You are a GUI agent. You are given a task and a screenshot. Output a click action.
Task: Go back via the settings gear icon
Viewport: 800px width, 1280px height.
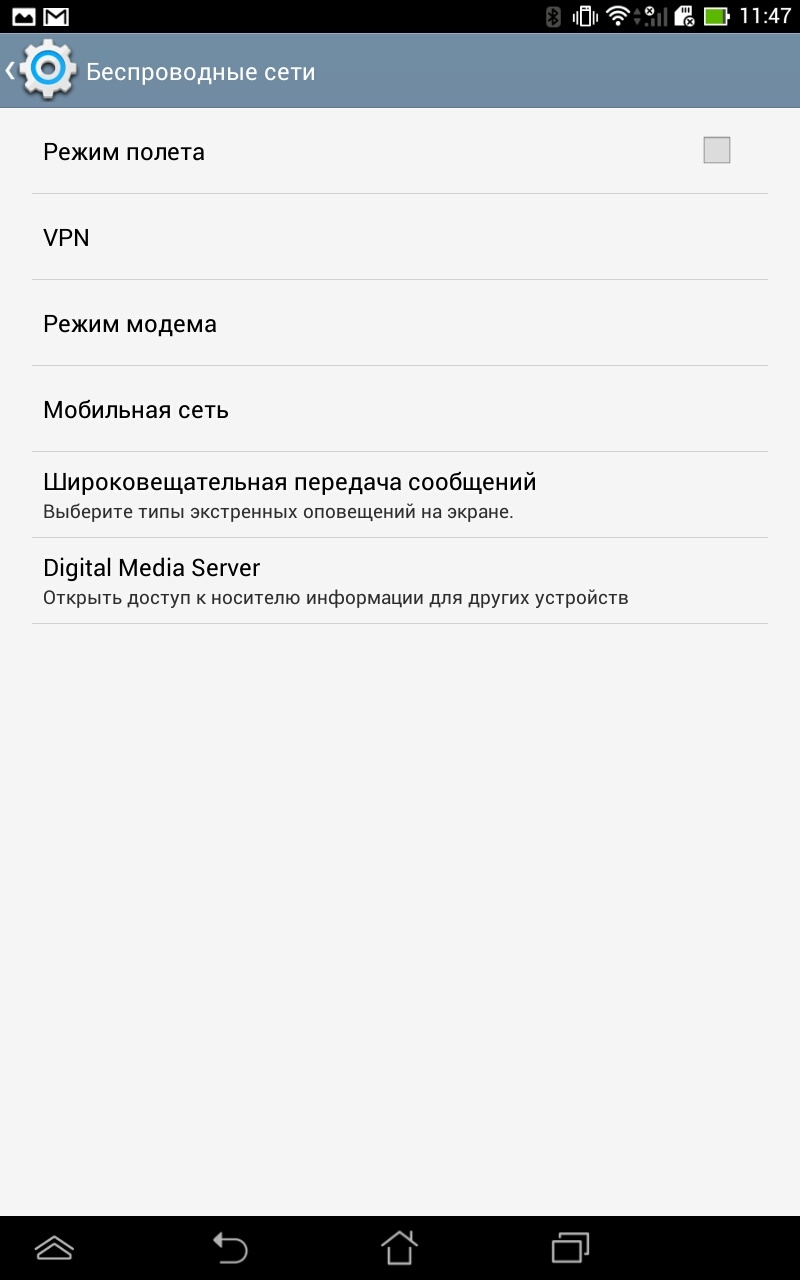[44, 70]
